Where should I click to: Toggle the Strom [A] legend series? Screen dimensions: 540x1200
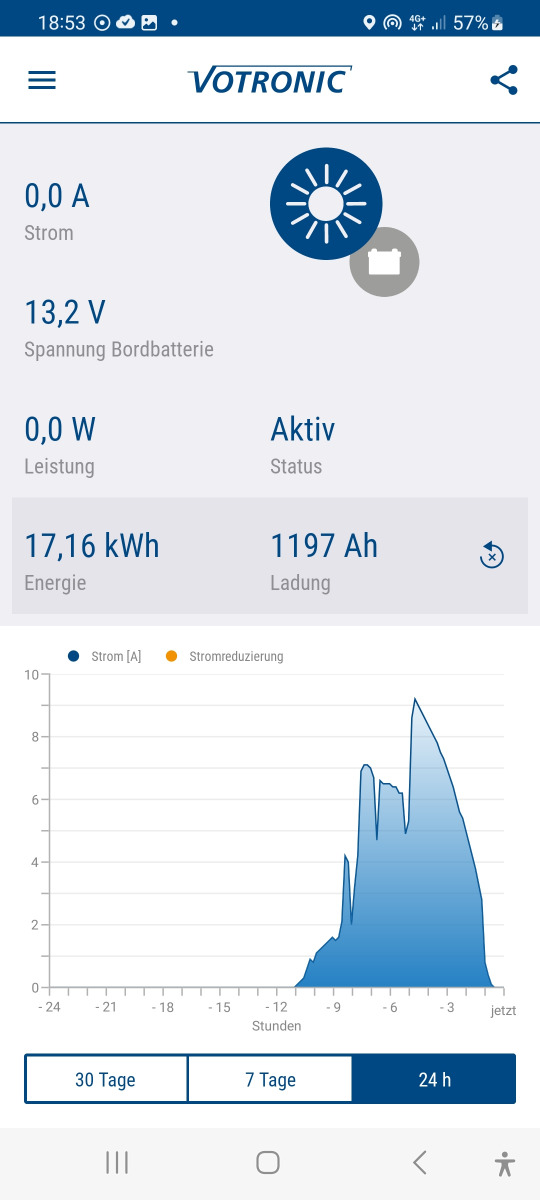[x=105, y=657]
